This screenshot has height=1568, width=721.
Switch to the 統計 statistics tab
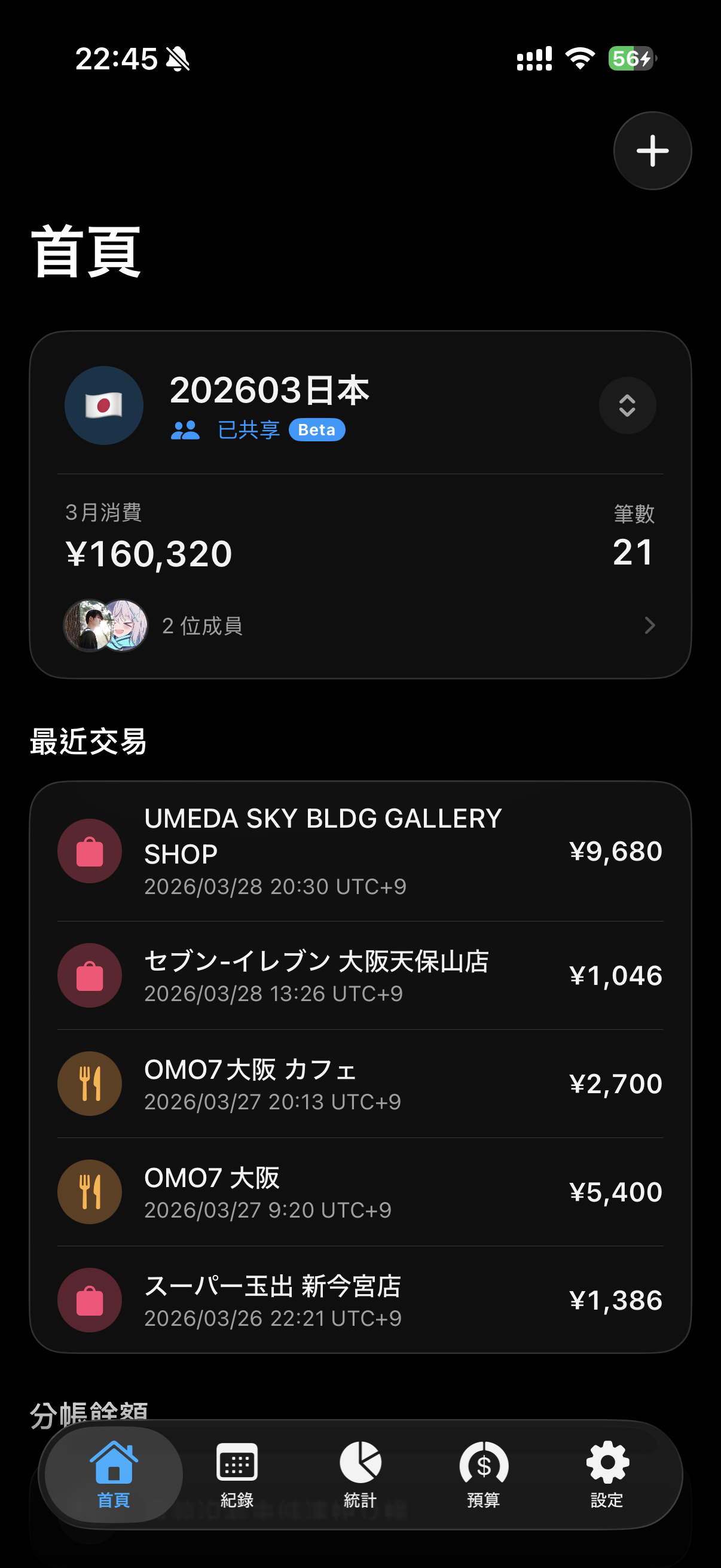(360, 1473)
